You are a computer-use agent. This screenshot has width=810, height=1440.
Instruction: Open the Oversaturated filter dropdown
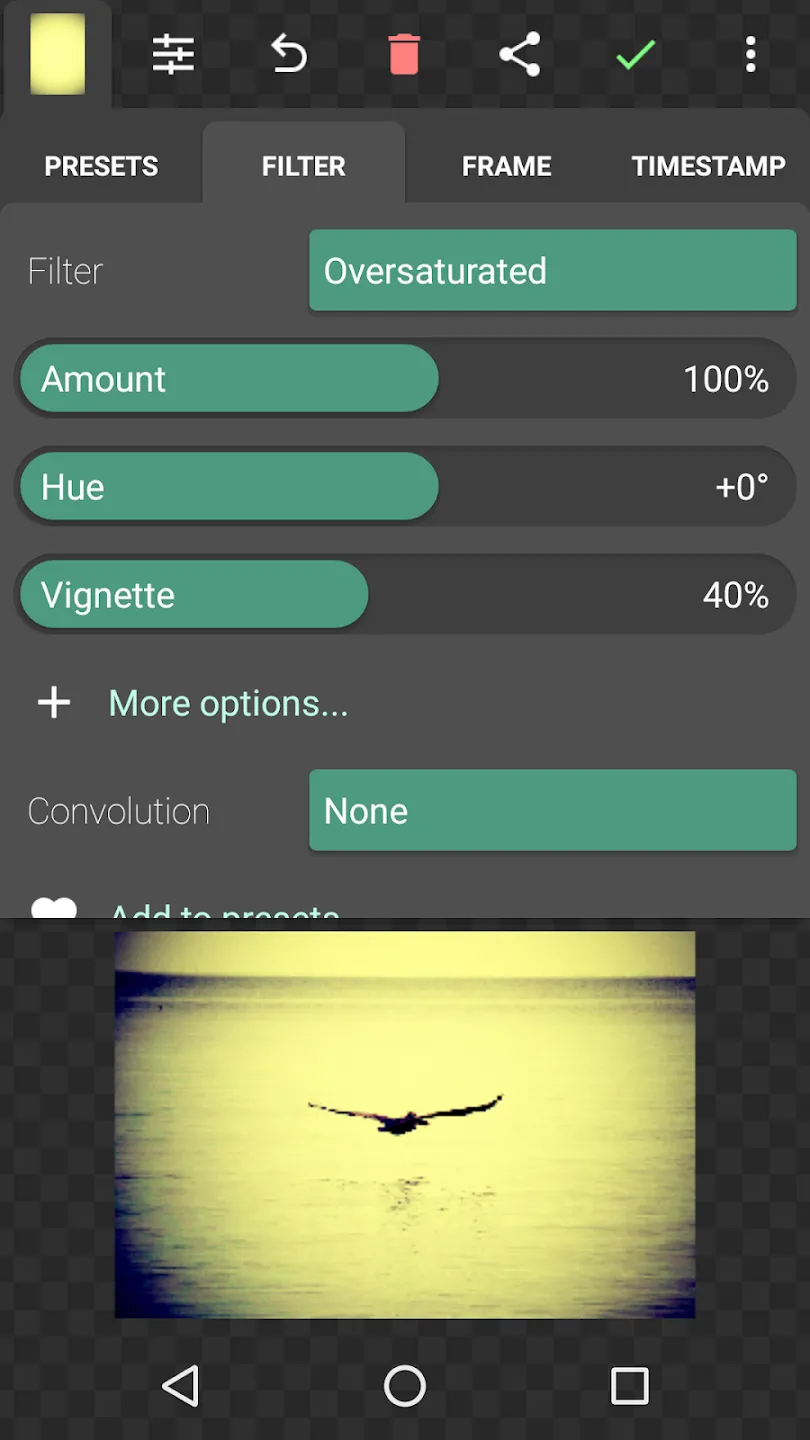tap(553, 271)
